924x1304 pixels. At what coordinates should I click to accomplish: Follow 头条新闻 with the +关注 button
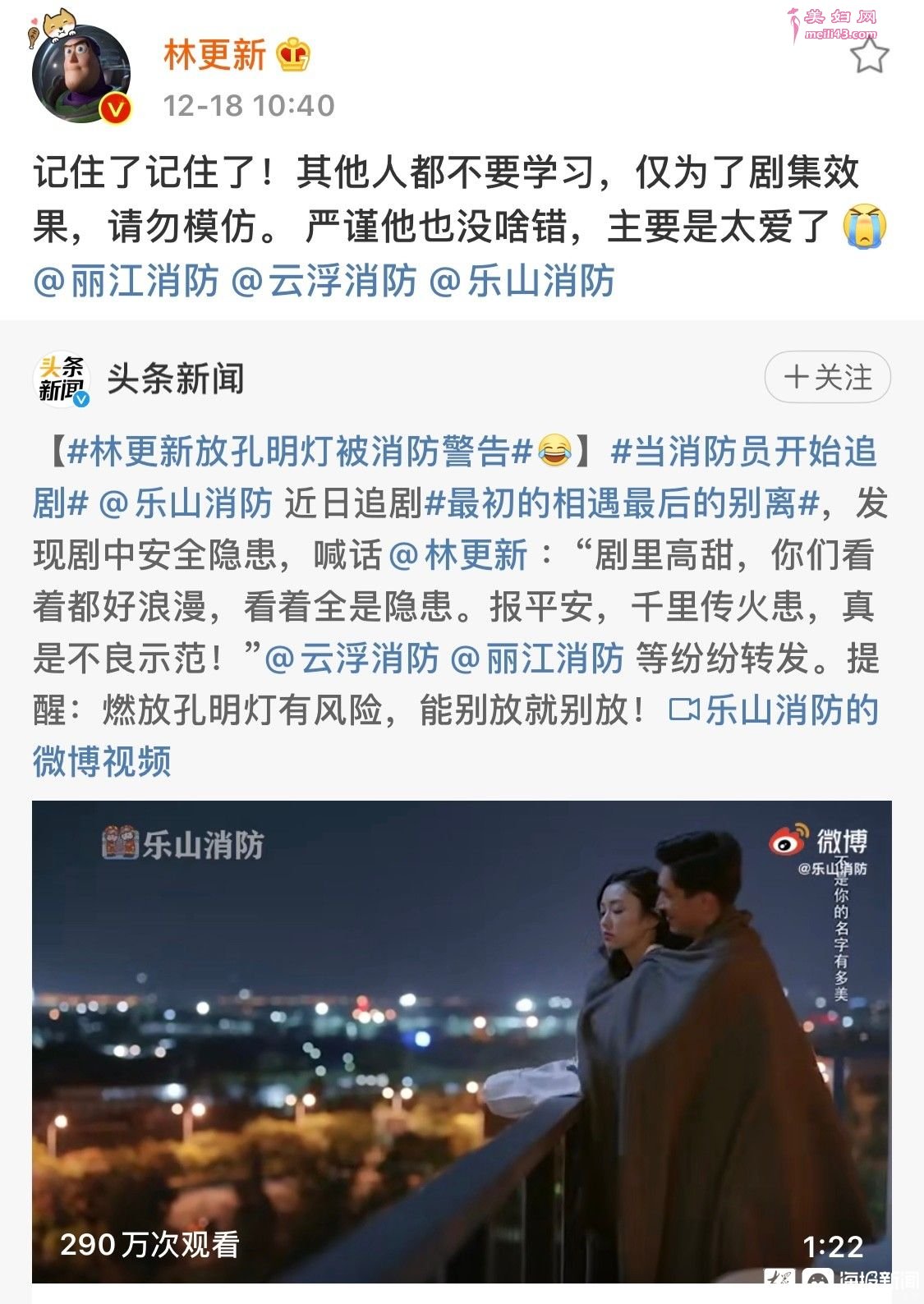pyautogui.click(x=827, y=378)
